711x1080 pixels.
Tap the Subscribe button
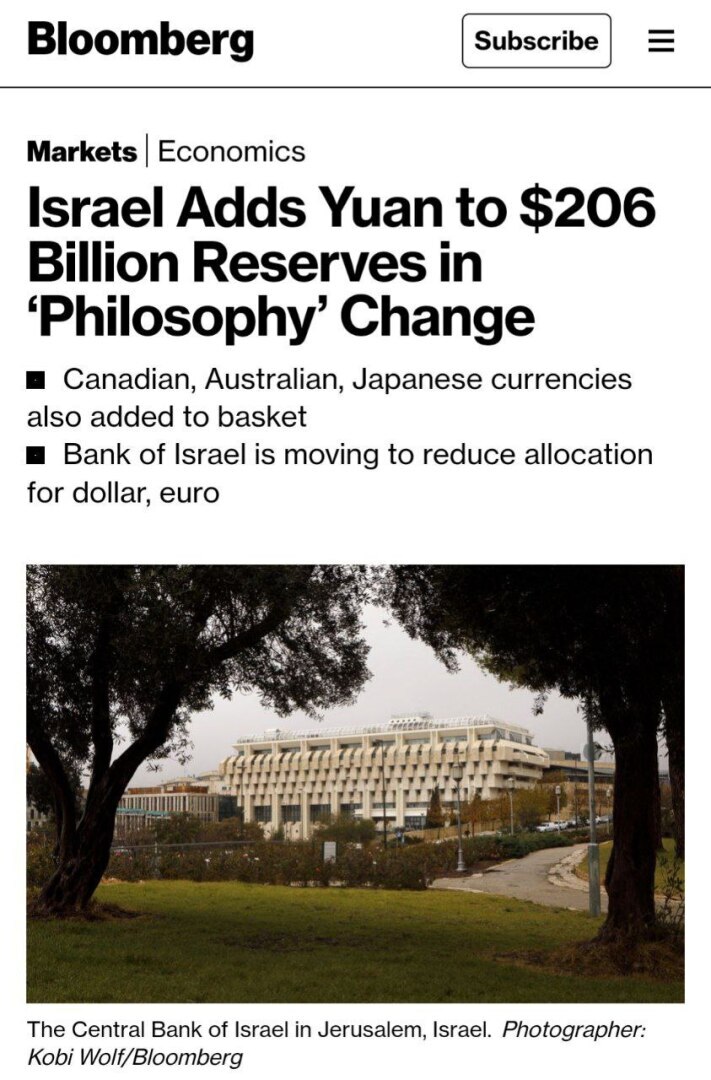[x=536, y=41]
